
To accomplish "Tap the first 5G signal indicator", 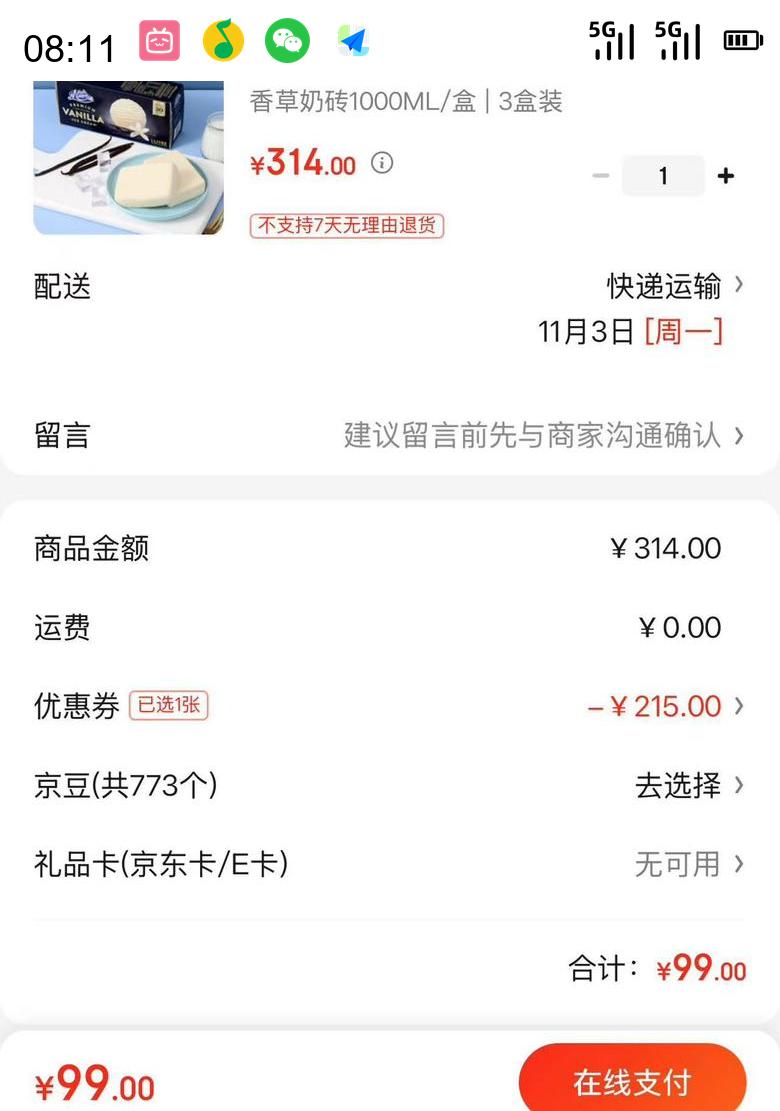I will (x=617, y=40).
